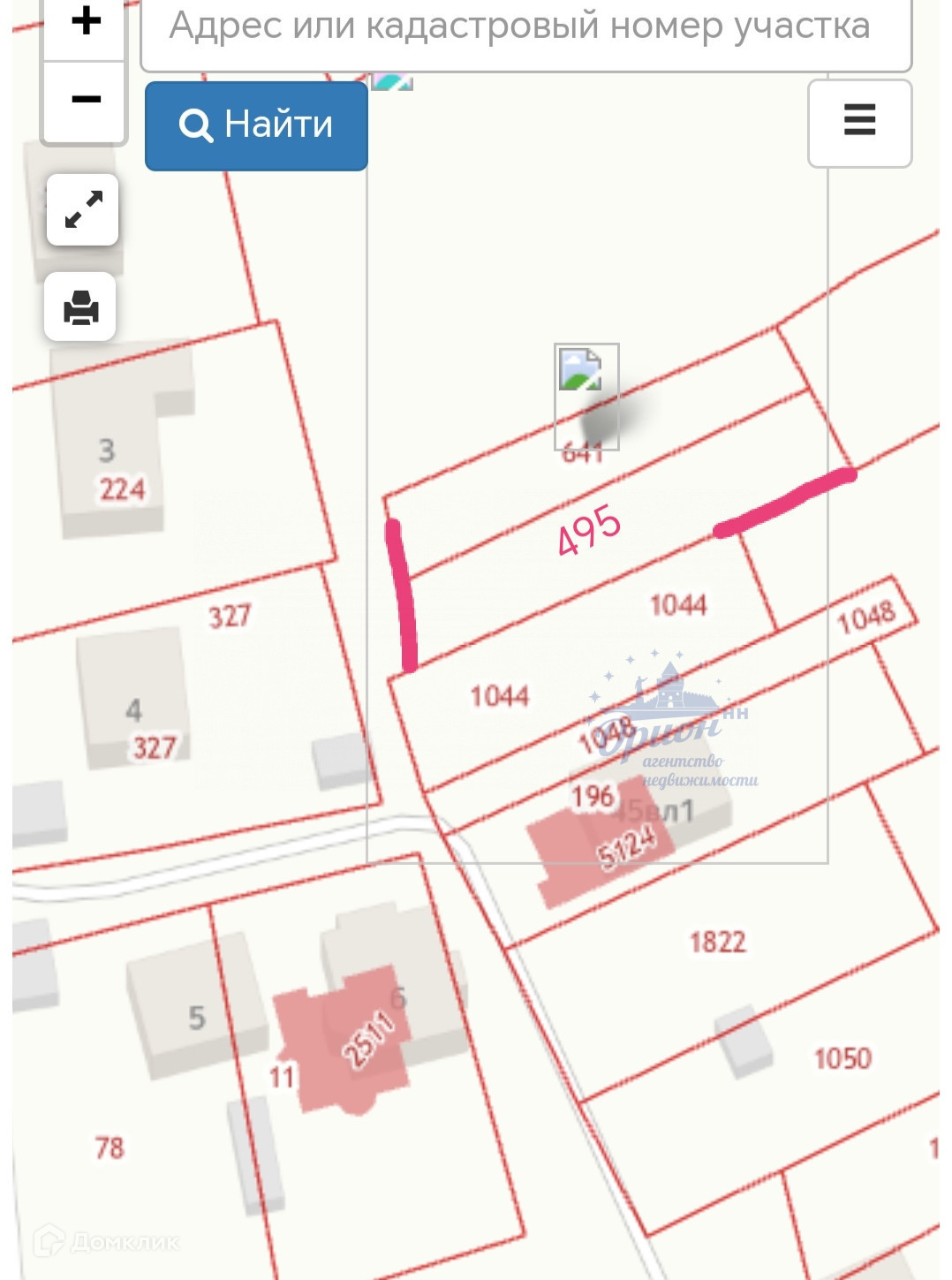Tap the Найти search button
Image resolution: width=952 pixels, height=1280 pixels.
256,125
